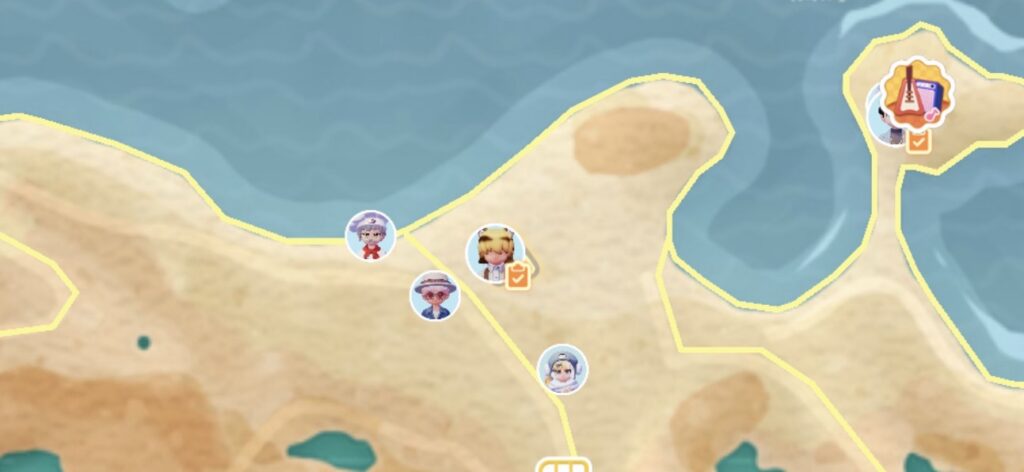The image size is (1024, 472).
Task: Select the character with blue cap and earmuffs
Action: (562, 369)
